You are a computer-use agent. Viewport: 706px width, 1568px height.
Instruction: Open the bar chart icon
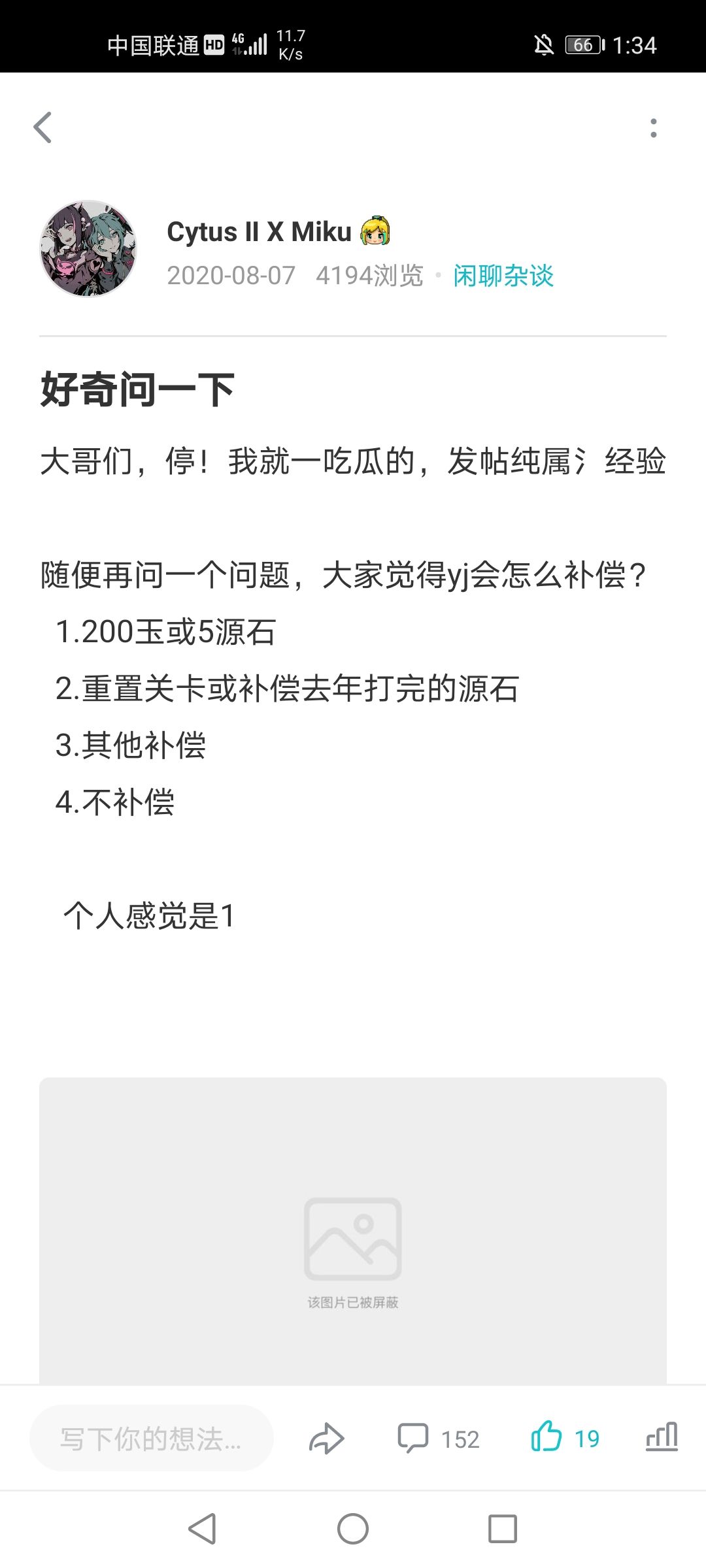662,1437
